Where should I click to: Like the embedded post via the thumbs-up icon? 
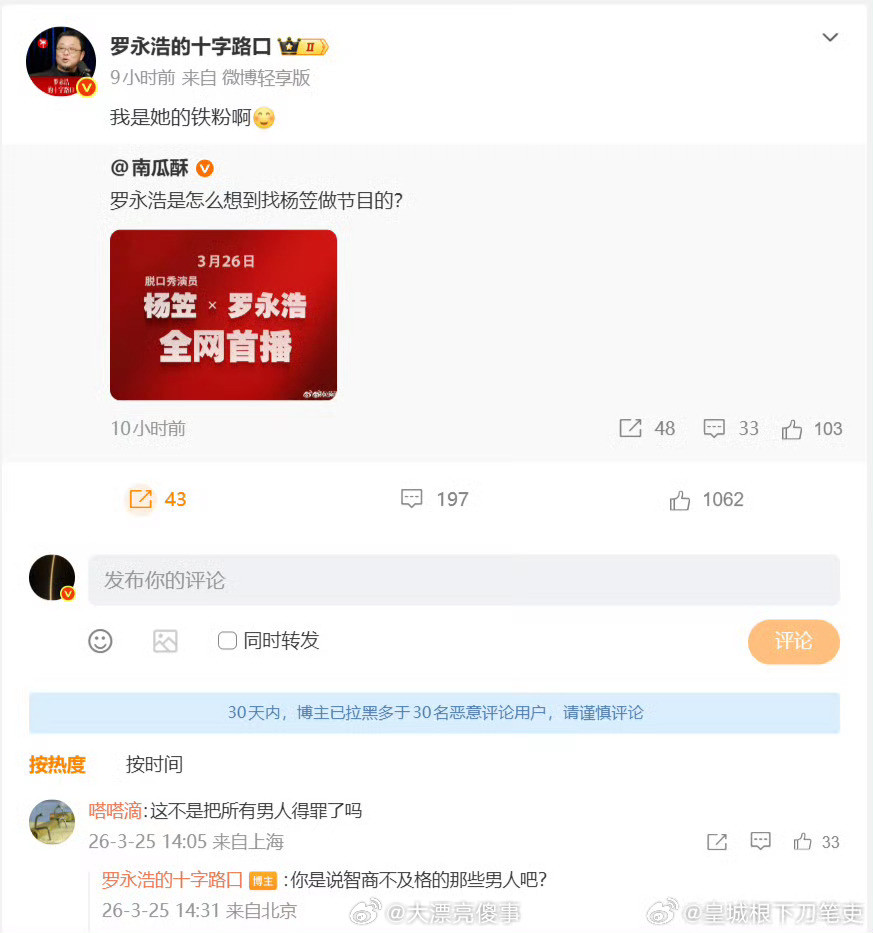coord(793,428)
